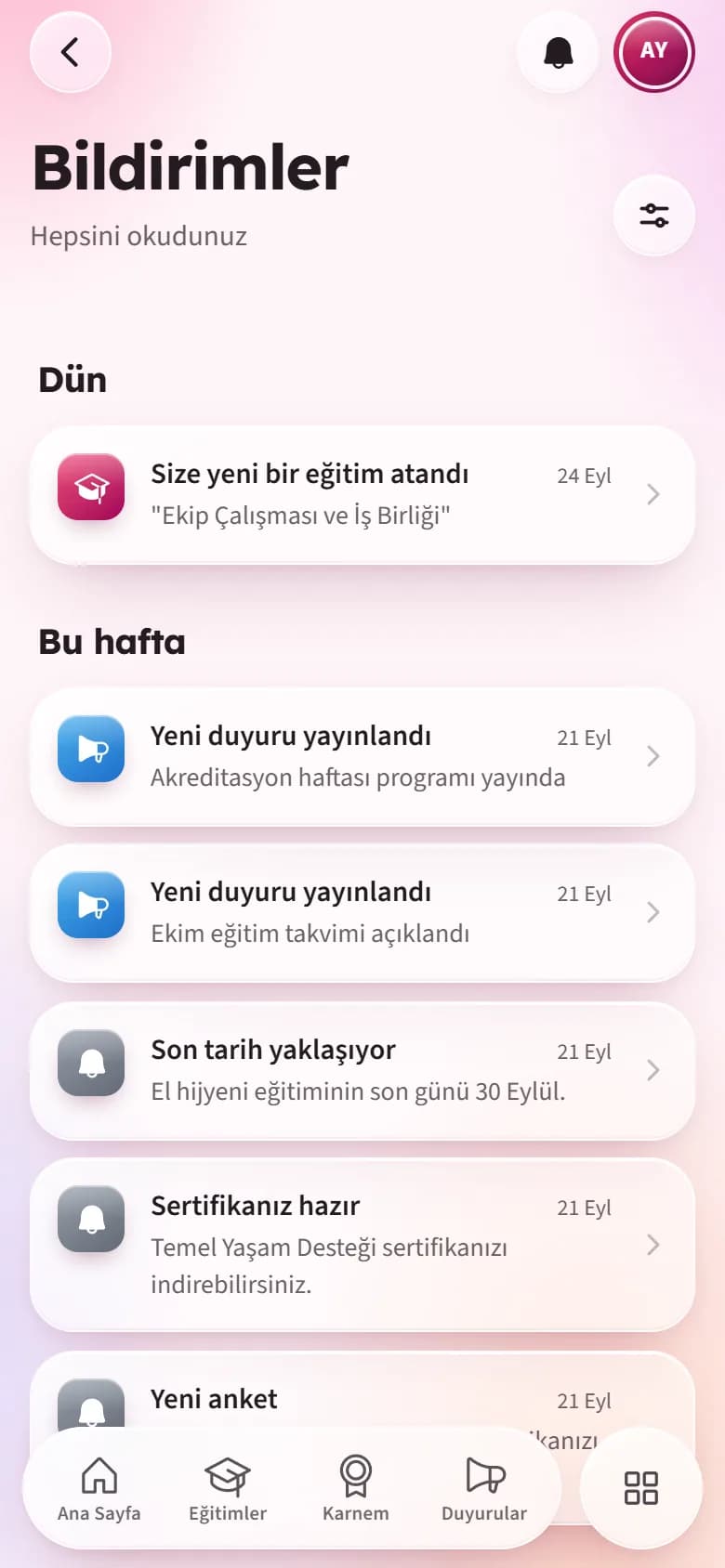The width and height of the screenshot is (725, 1568).
Task: Open the grid menu button
Action: click(641, 1488)
